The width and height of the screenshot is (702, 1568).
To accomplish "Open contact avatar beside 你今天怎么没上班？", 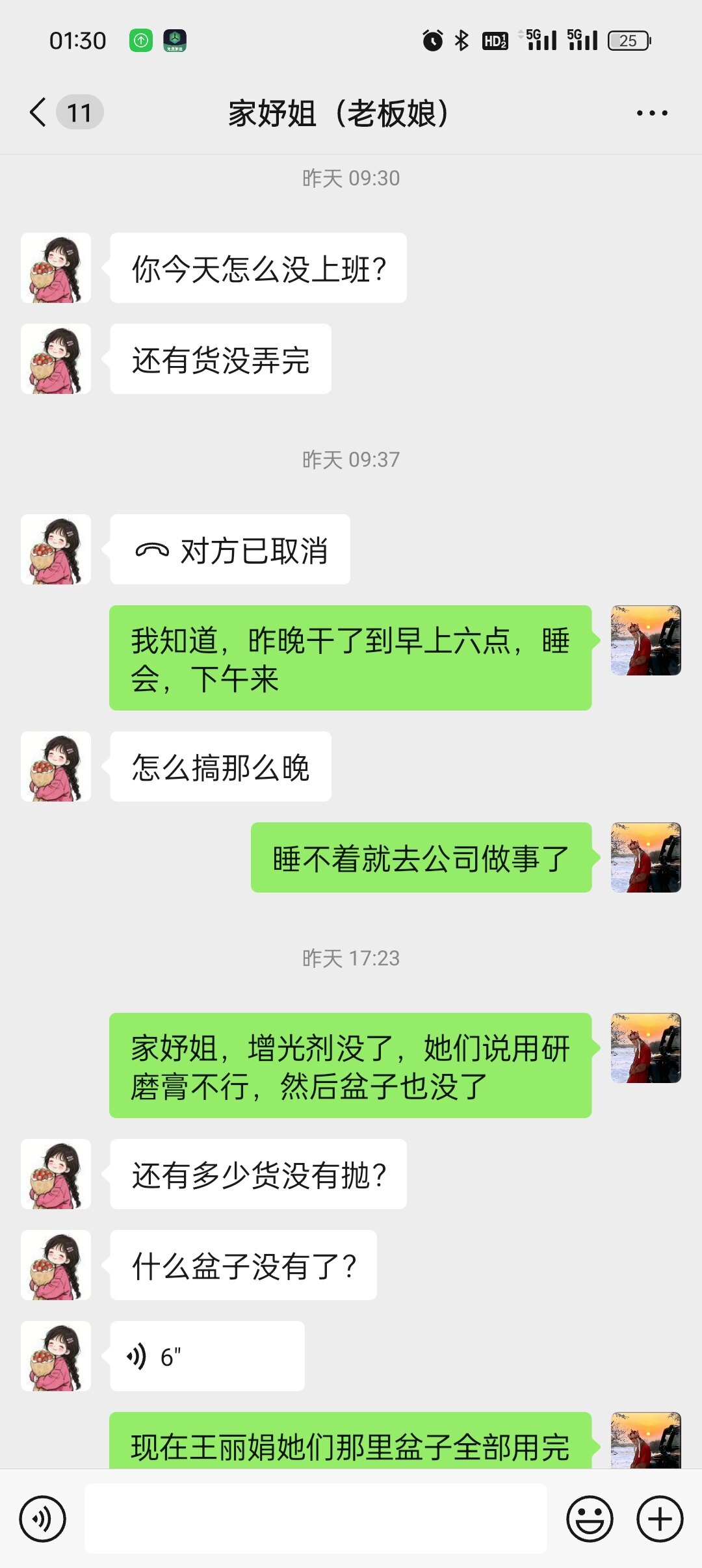I will [x=56, y=268].
